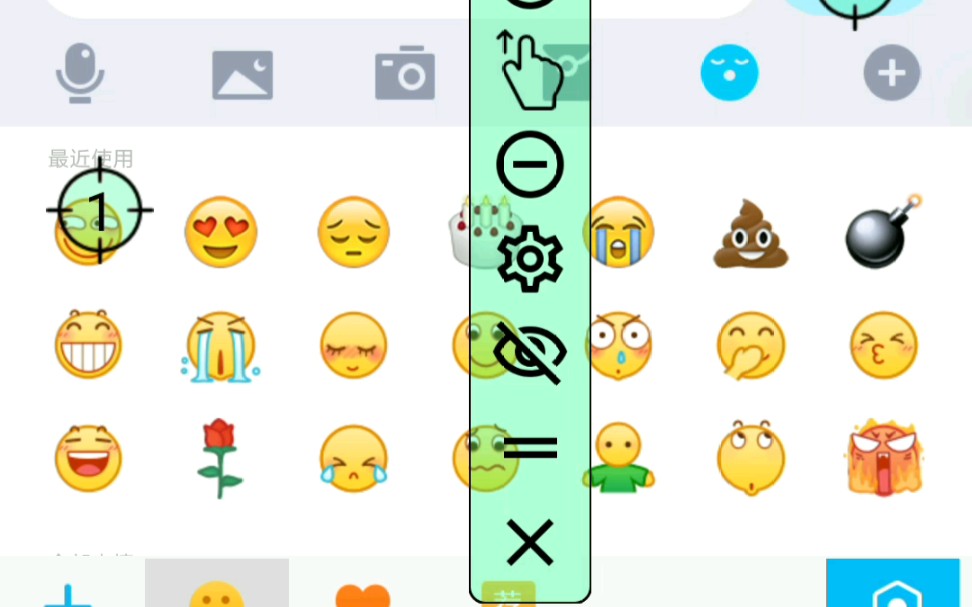Switch to the heart sticker tab
This screenshot has height=607, width=972.
362,594
